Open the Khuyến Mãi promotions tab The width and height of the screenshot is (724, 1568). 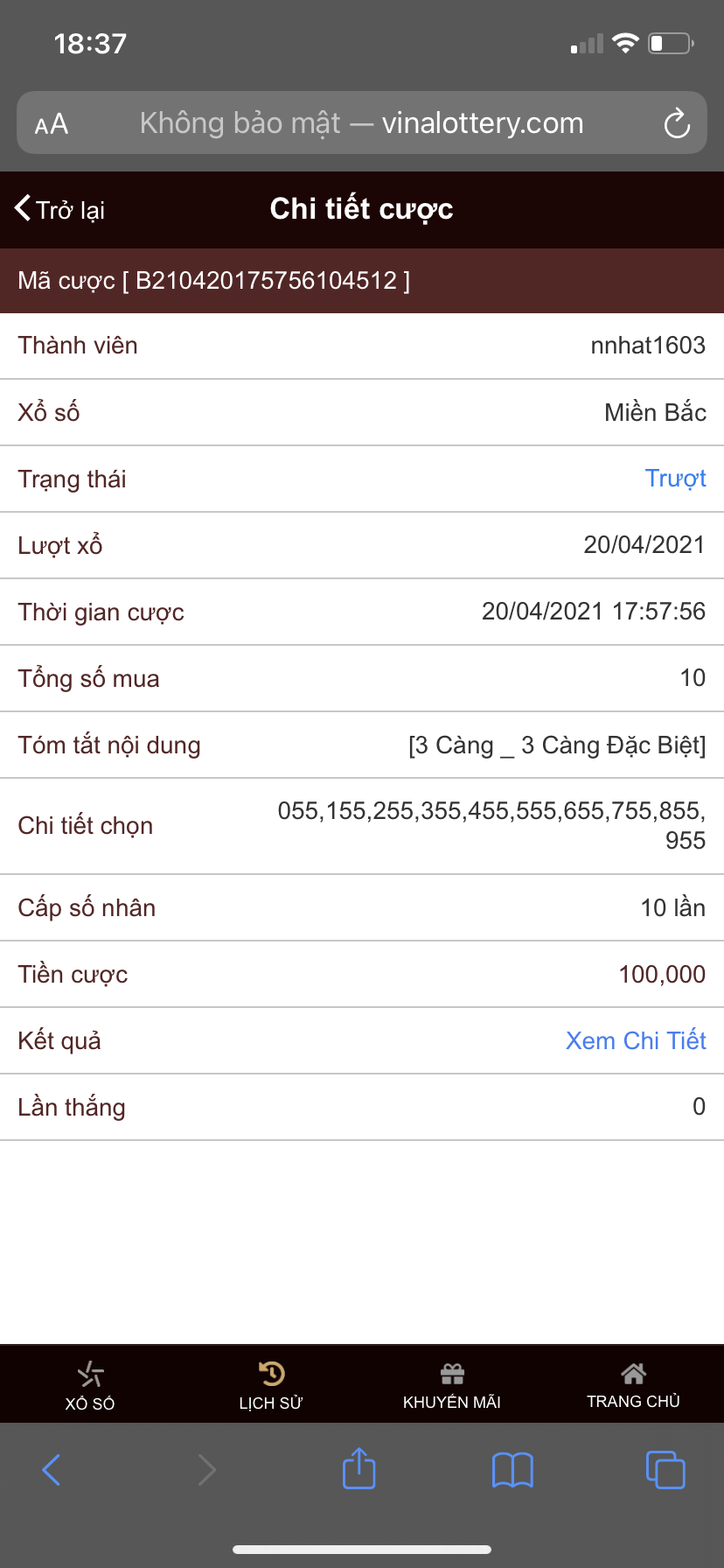tap(452, 1386)
